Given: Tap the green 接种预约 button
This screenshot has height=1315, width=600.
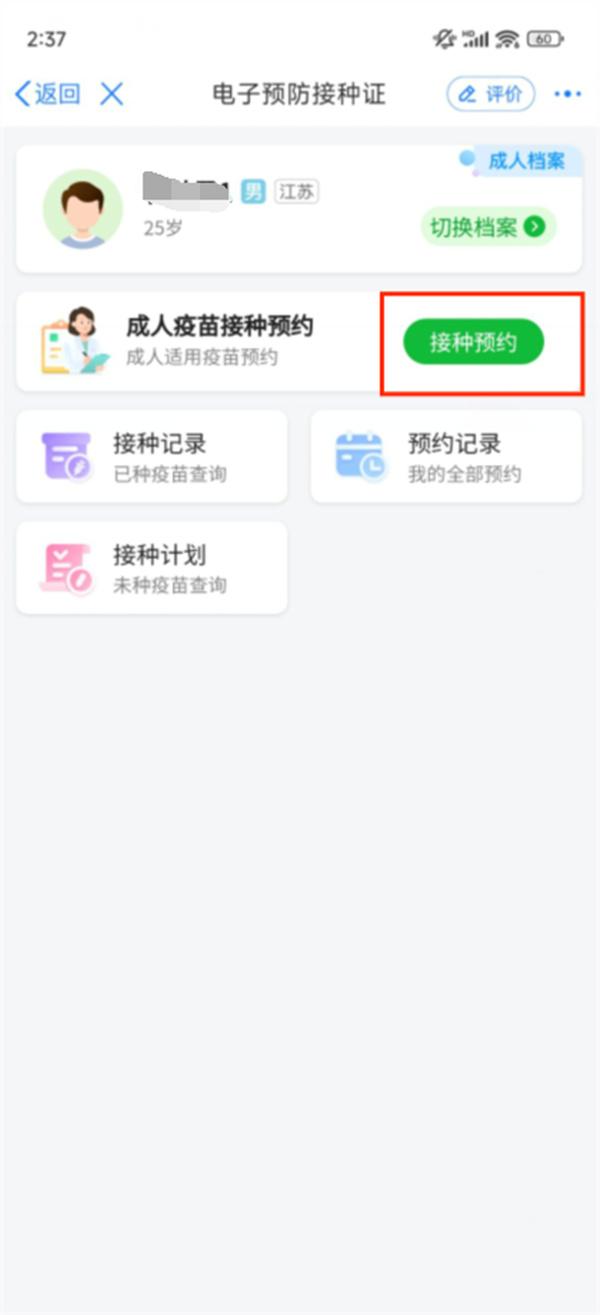Looking at the screenshot, I should pyautogui.click(x=474, y=342).
